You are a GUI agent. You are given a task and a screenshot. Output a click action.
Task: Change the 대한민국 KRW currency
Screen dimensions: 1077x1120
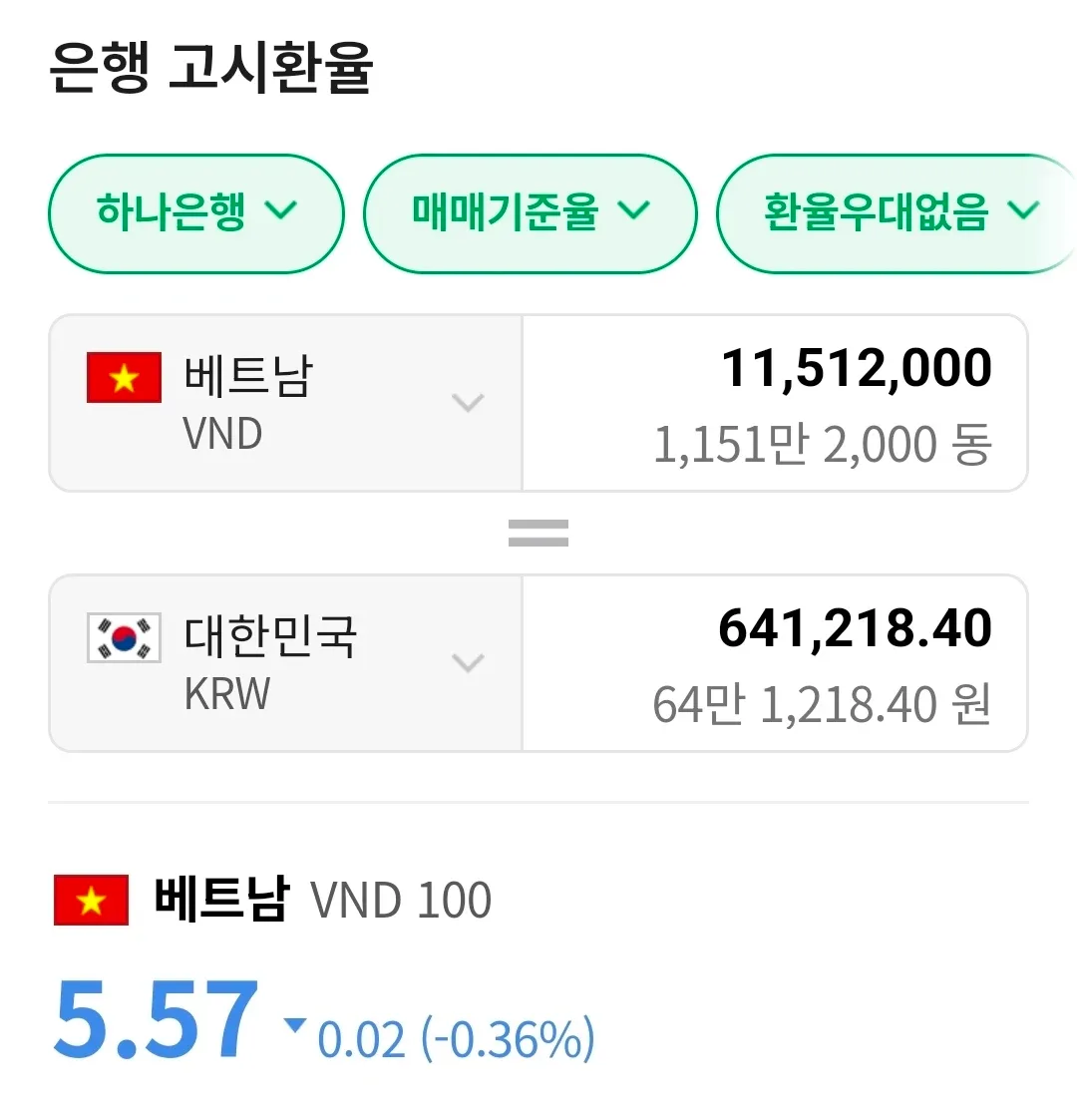pos(285,663)
